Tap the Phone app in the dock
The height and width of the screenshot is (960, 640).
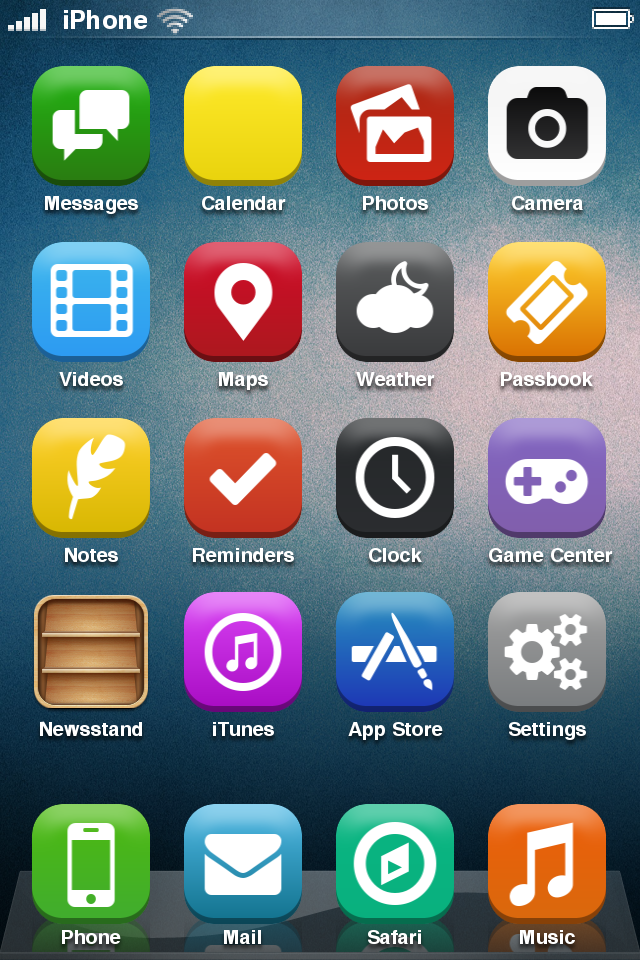[x=91, y=863]
